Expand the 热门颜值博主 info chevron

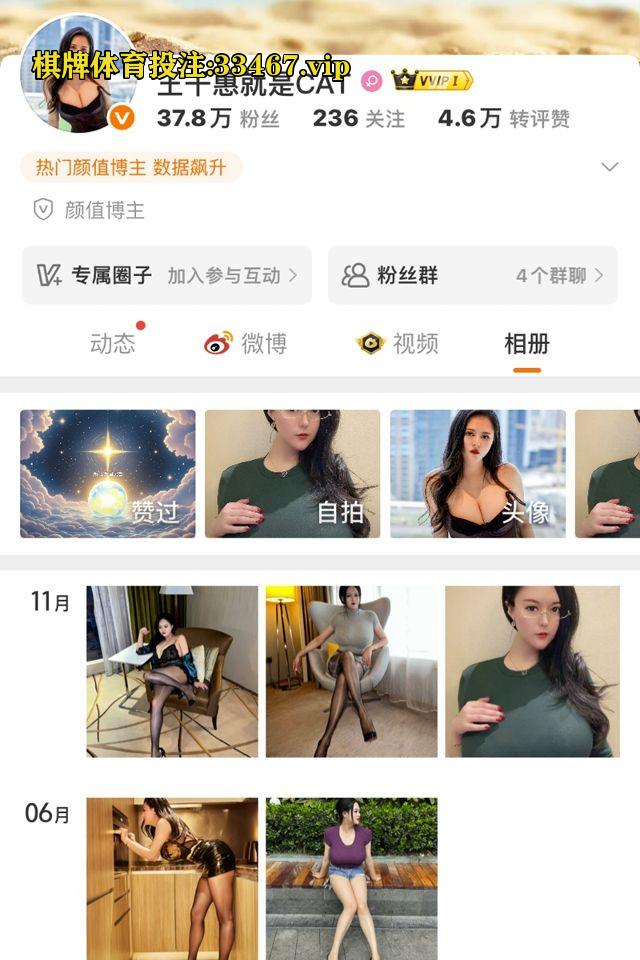[609, 167]
